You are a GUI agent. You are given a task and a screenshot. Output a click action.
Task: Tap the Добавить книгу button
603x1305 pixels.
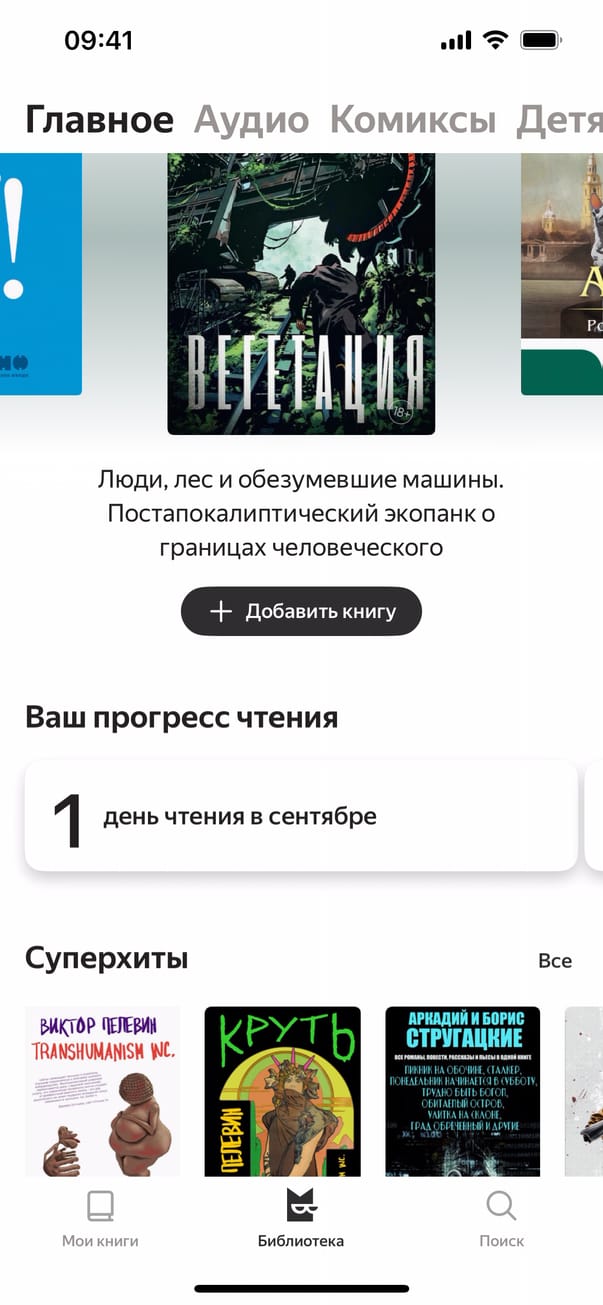pyautogui.click(x=301, y=611)
